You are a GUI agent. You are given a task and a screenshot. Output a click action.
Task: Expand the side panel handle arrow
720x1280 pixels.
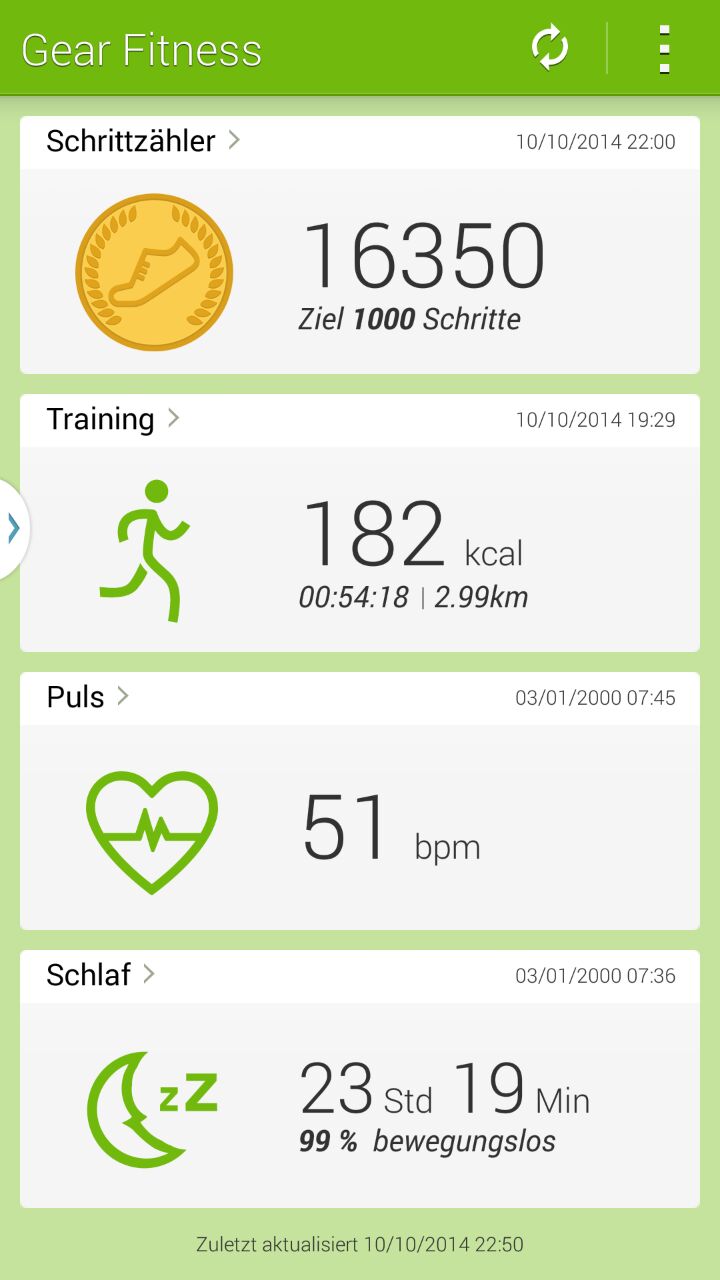(13, 528)
